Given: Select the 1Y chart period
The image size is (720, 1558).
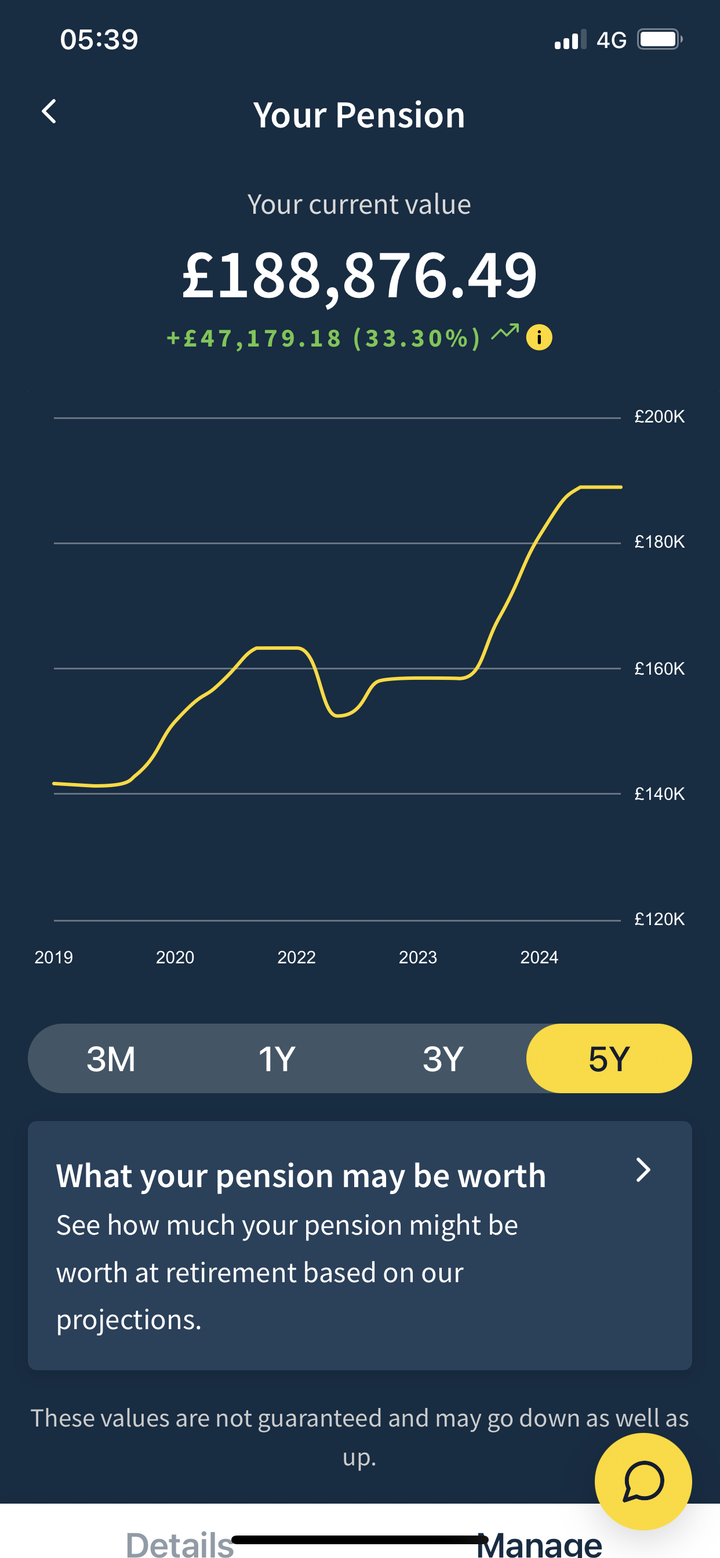Looking at the screenshot, I should tap(277, 1058).
